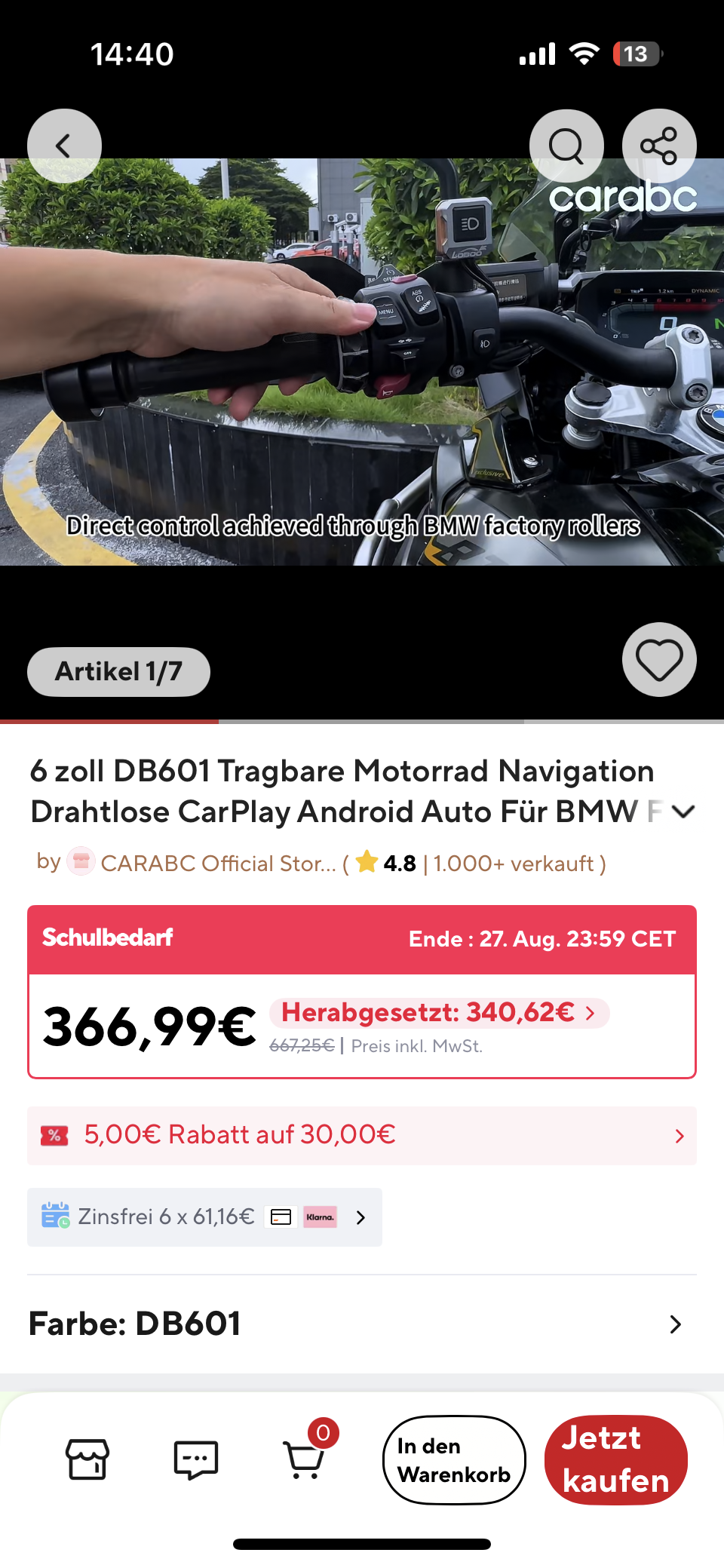
Task: View the Herabgesetzt 340,62€ price details
Action: click(440, 1012)
